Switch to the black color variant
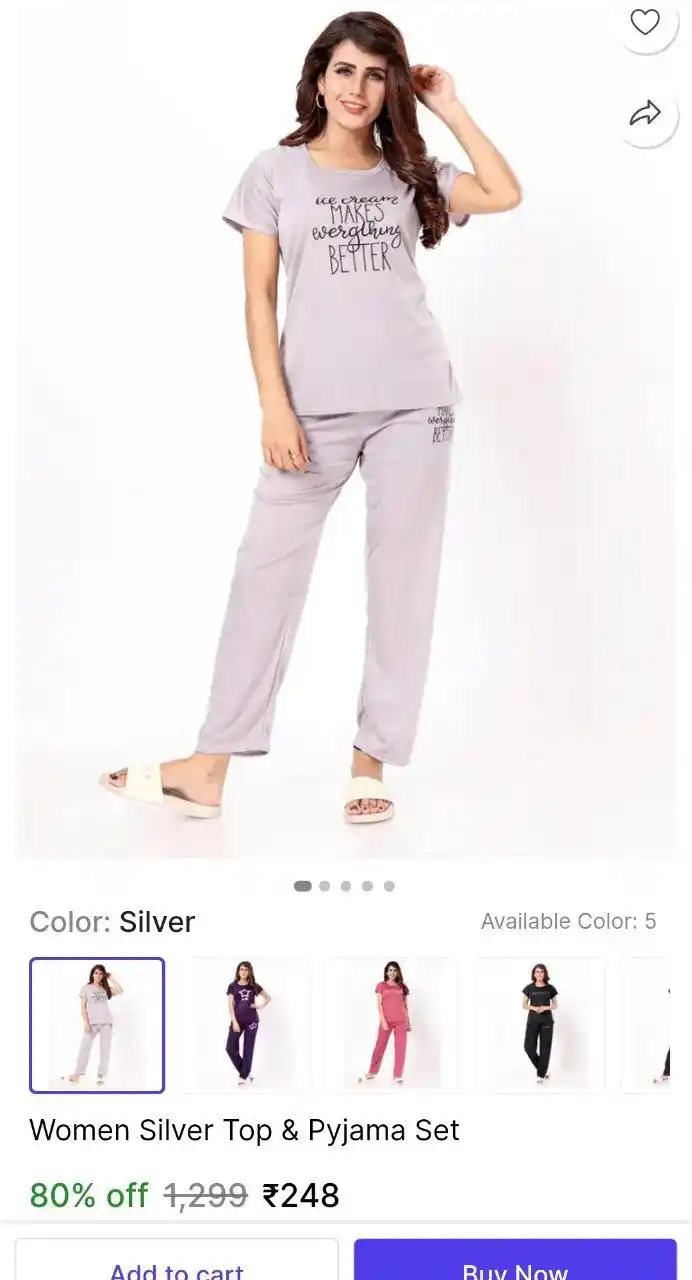 (x=539, y=1025)
